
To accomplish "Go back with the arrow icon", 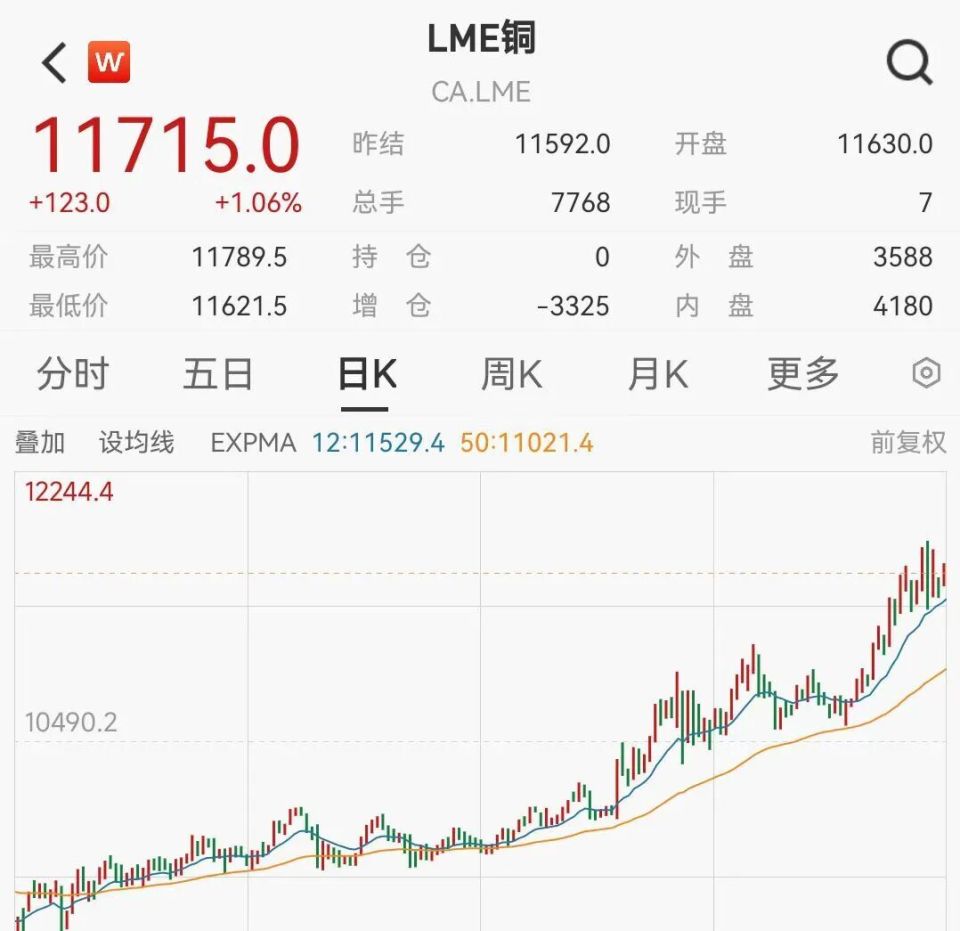I will 54,62.
